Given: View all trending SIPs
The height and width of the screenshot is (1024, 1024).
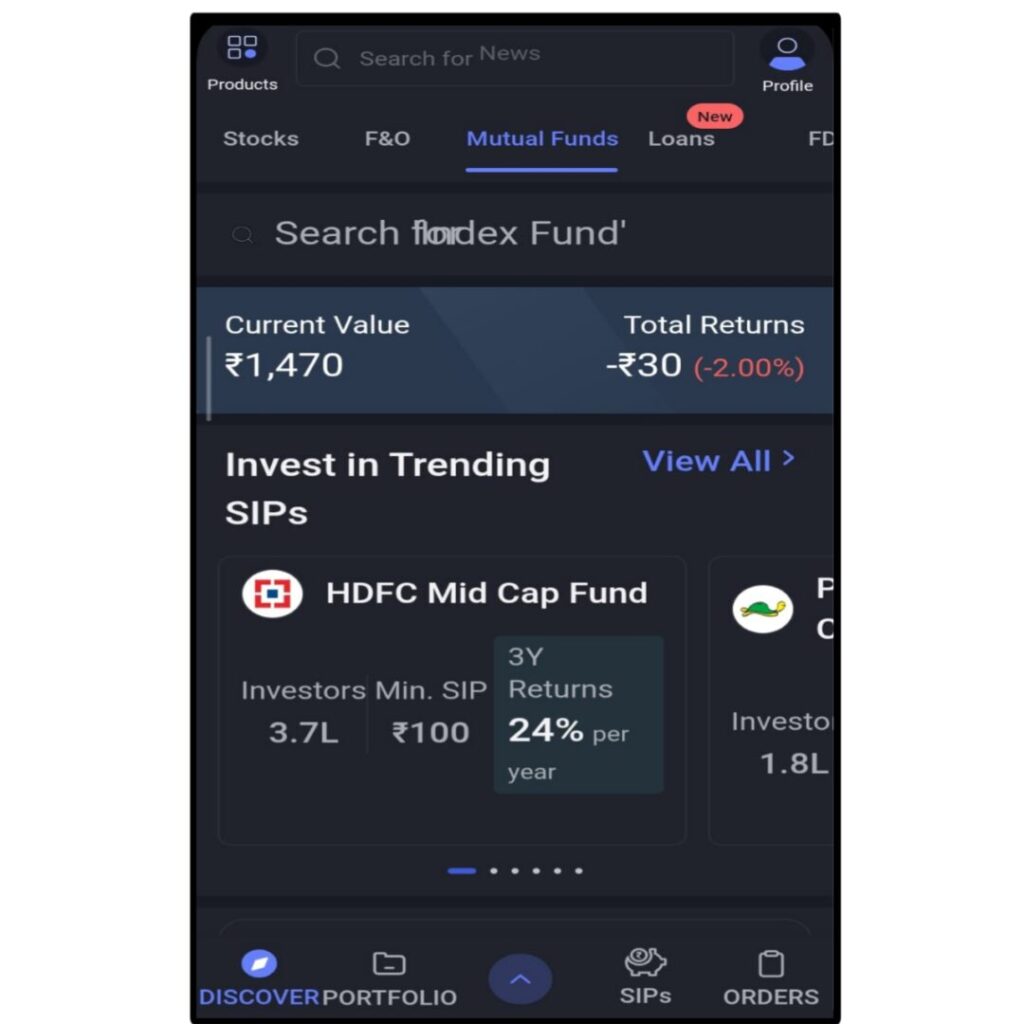Looking at the screenshot, I should [718, 461].
